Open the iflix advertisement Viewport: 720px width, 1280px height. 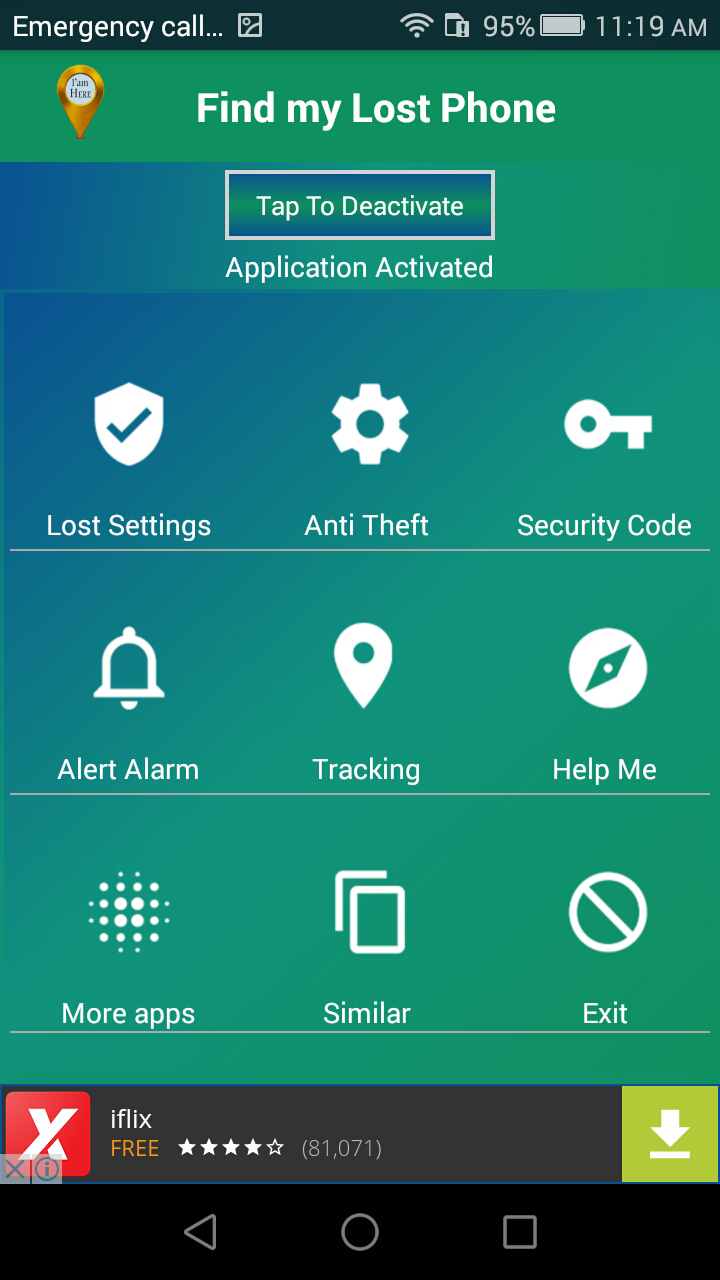pyautogui.click(x=300, y=1133)
